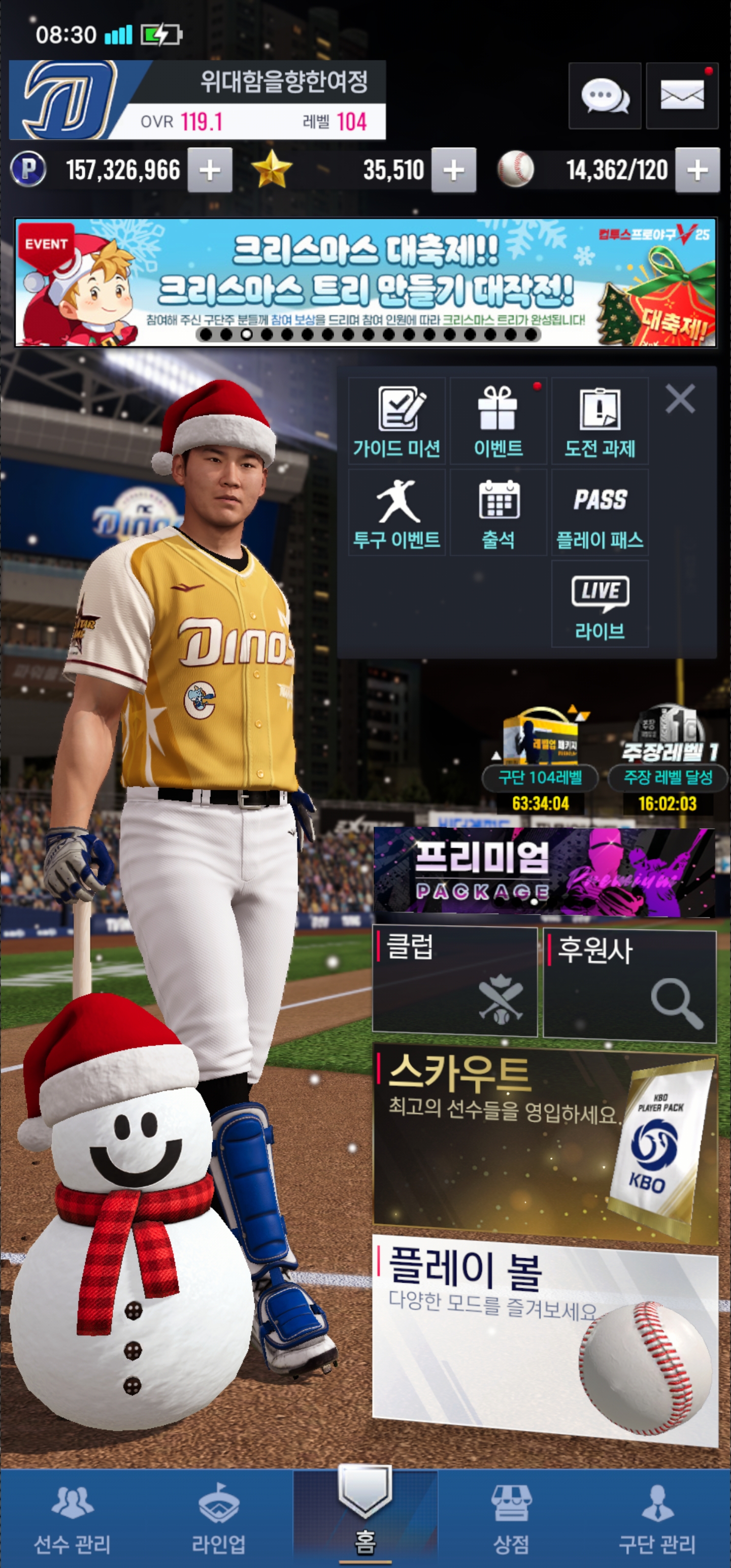Open 플레이 패스 (Play Pass)
The height and width of the screenshot is (1568, 731).
(x=600, y=512)
